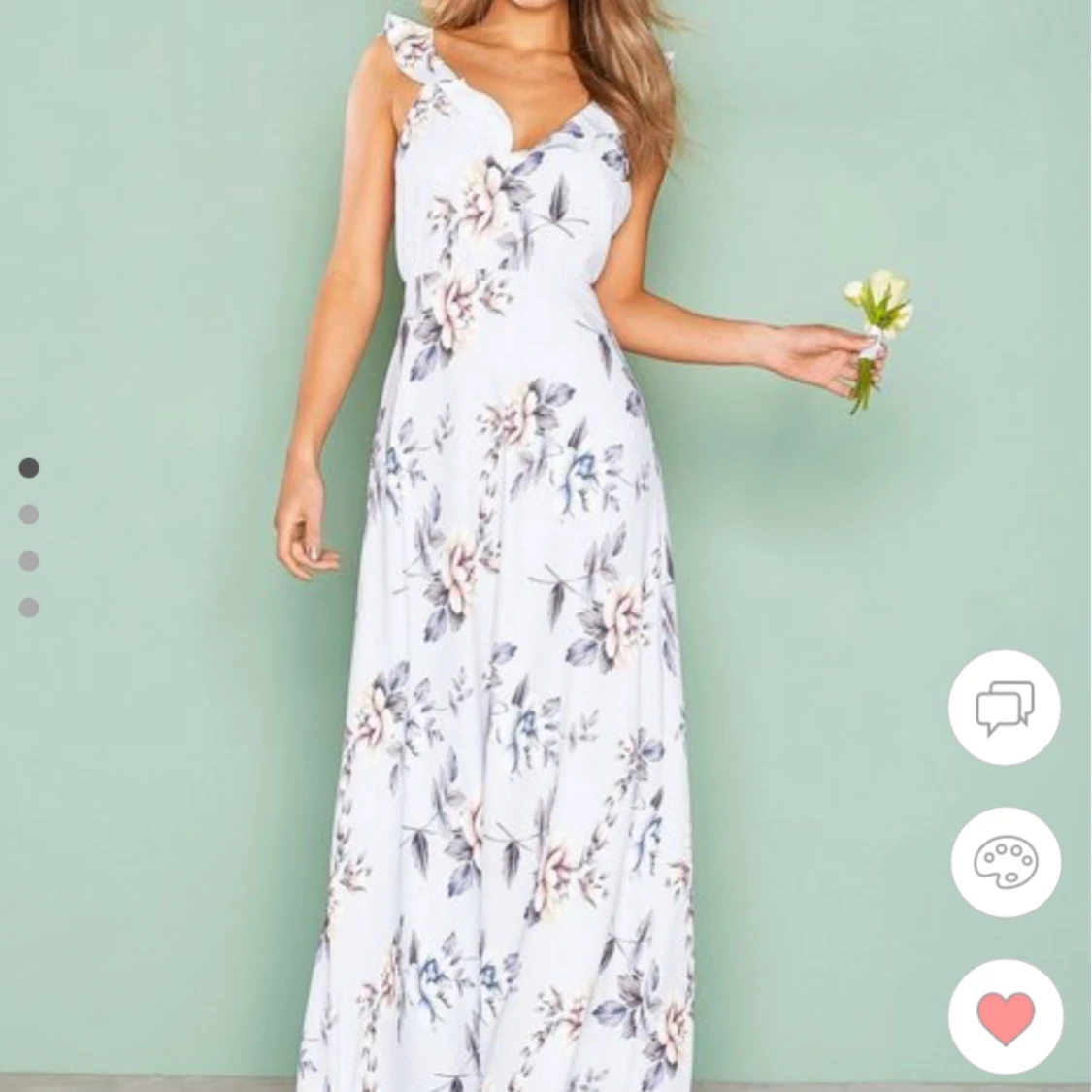Jump to the second image indicator dot
Viewport: 1092px width, 1092px height.
[x=29, y=514]
